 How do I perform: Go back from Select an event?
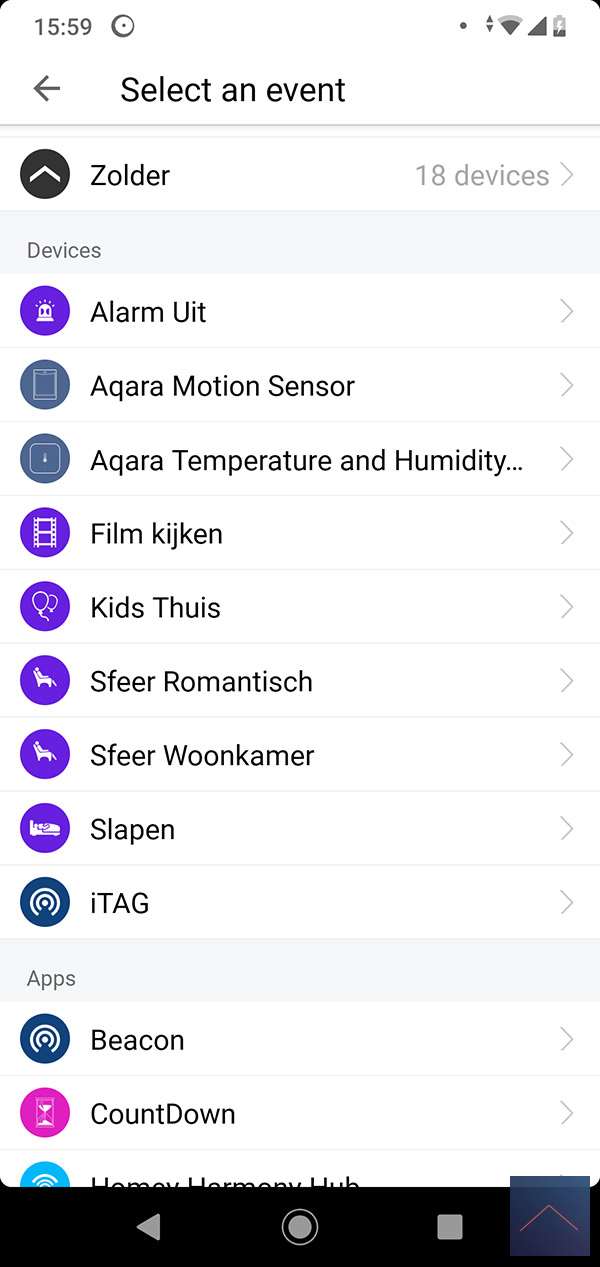(x=47, y=89)
